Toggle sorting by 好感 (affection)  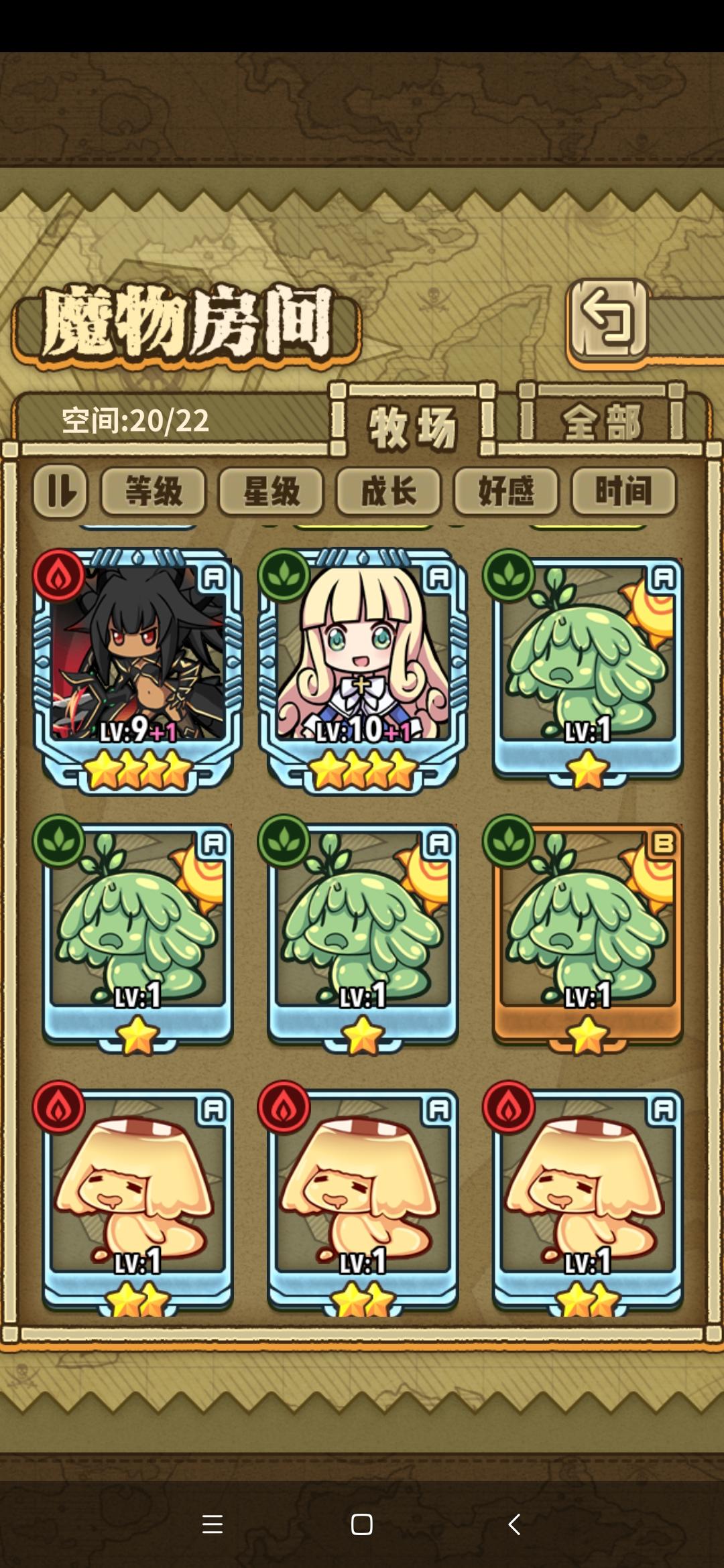505,491
